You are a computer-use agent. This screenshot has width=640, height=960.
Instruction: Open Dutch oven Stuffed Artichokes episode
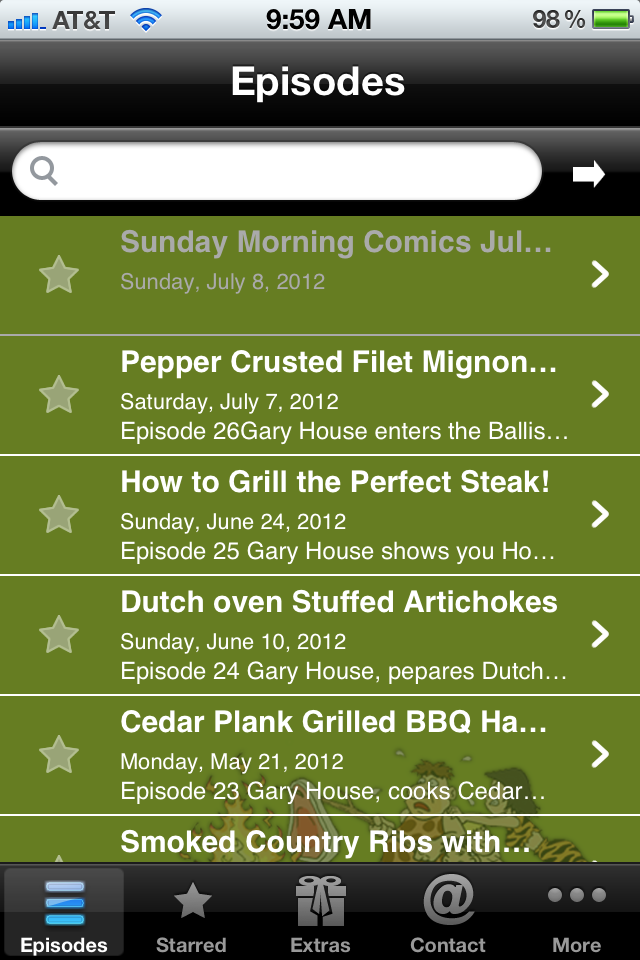(x=338, y=635)
